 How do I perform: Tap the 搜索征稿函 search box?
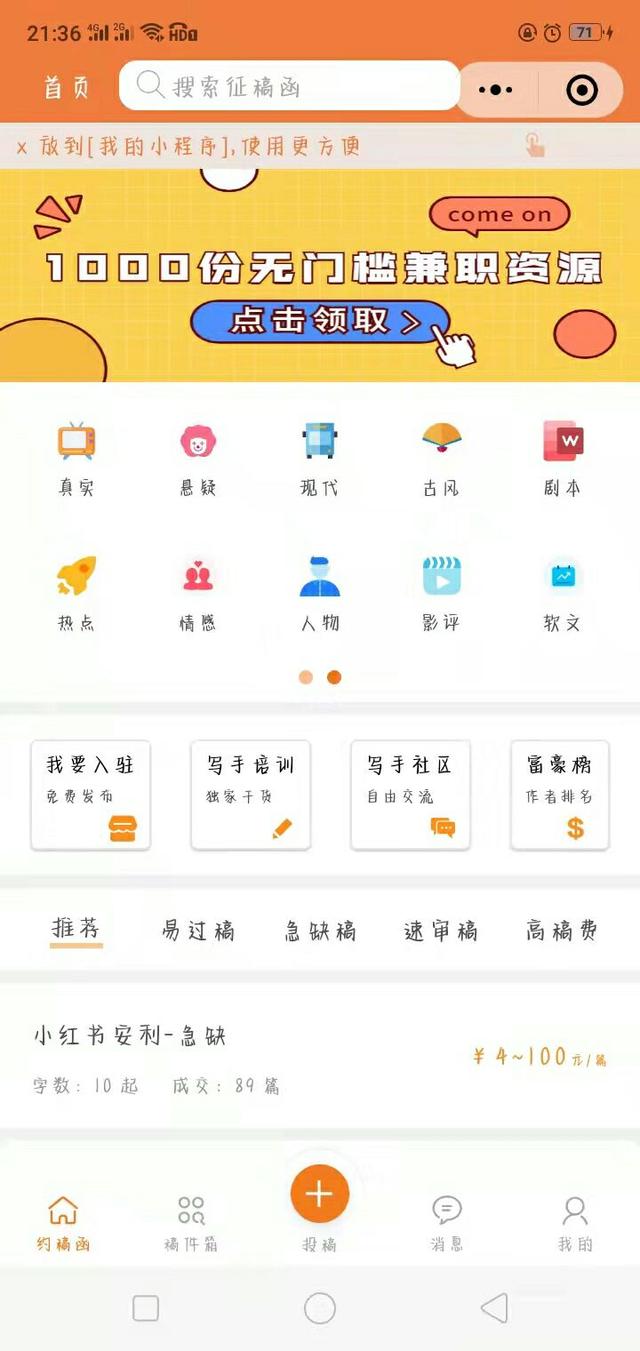289,86
